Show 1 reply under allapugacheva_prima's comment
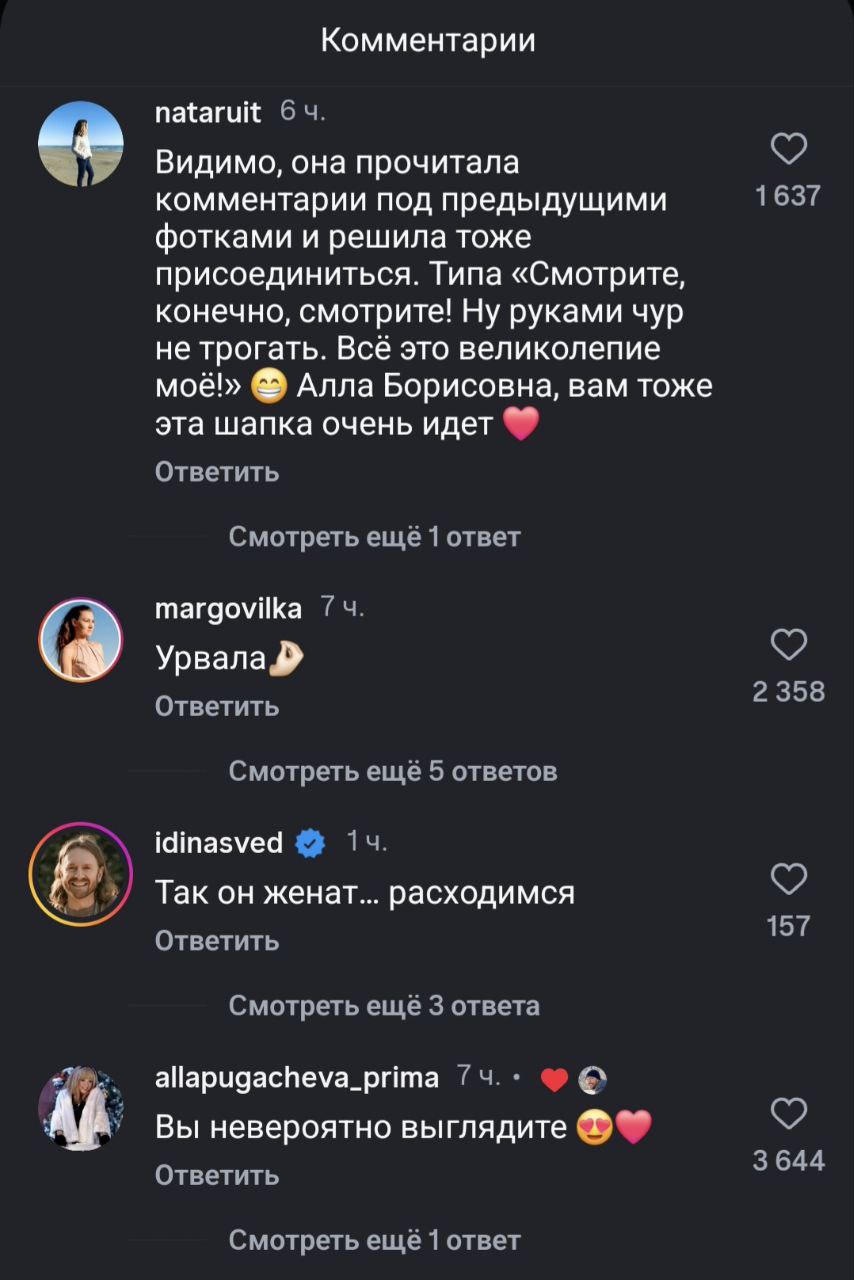 (x=374, y=1240)
